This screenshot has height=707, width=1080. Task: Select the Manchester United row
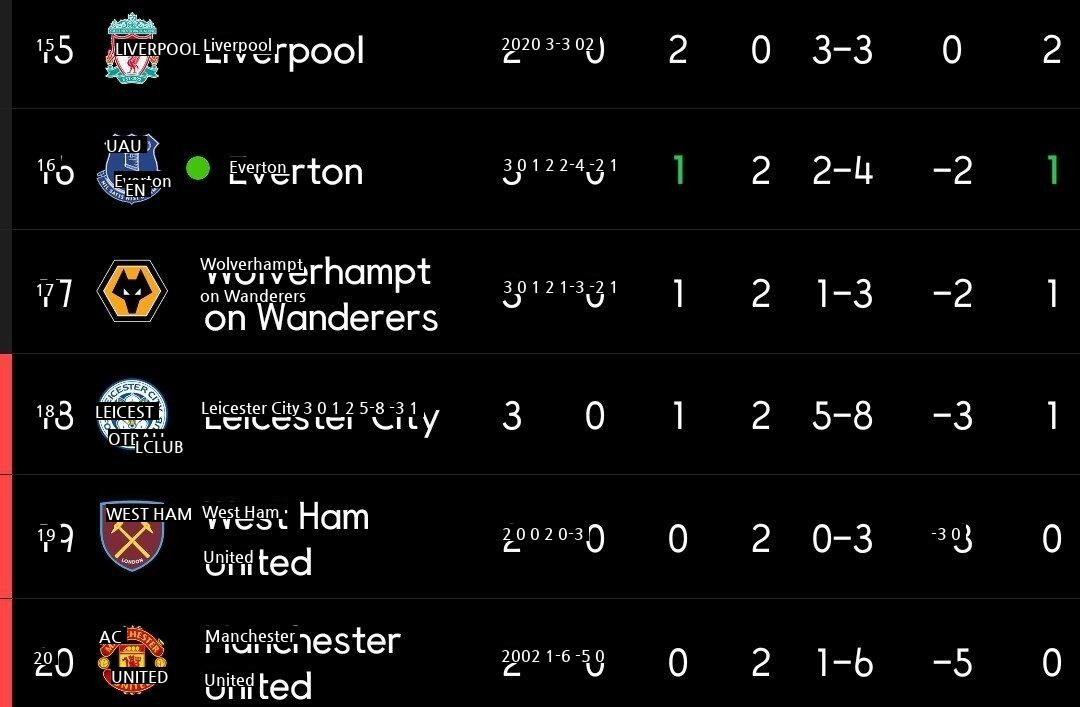click(302, 661)
